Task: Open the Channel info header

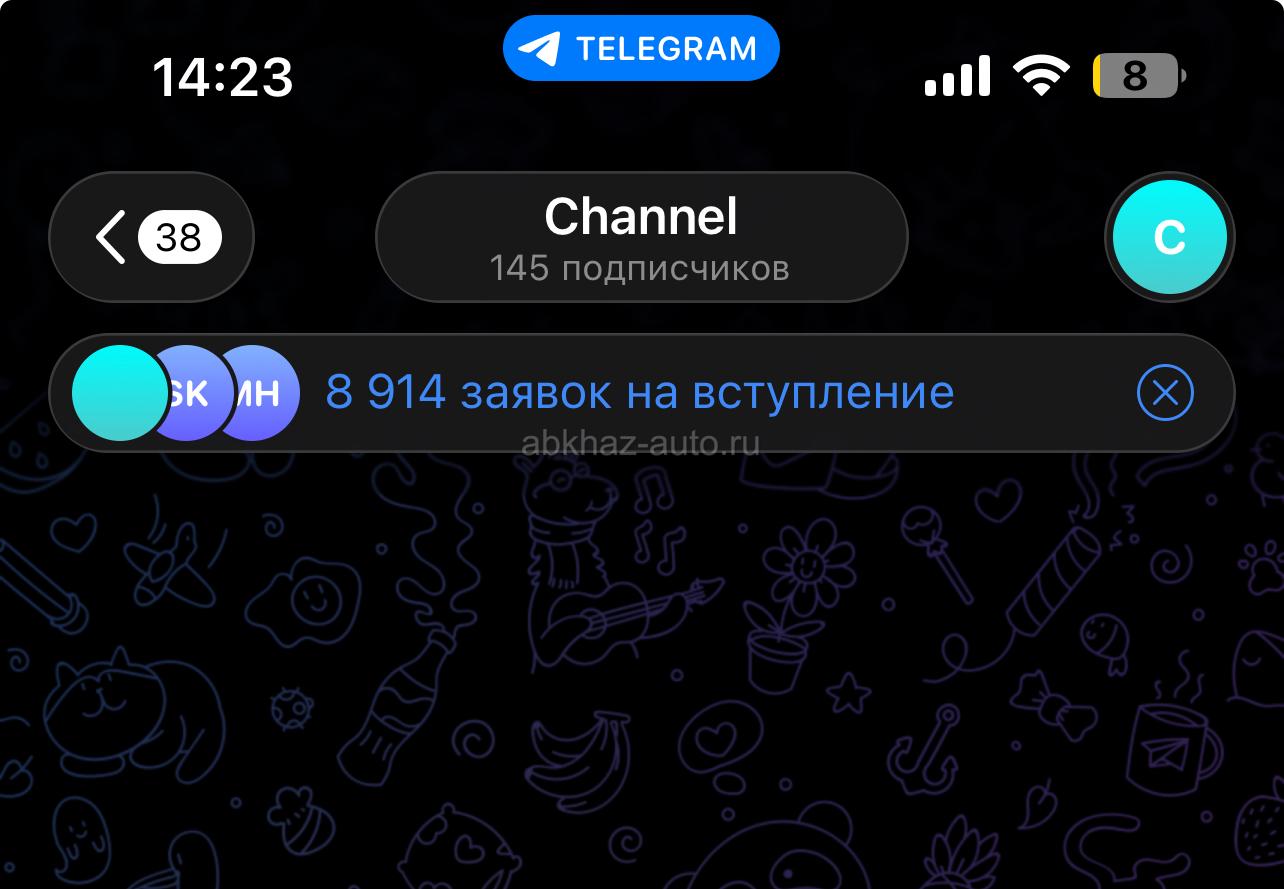Action: 641,238
